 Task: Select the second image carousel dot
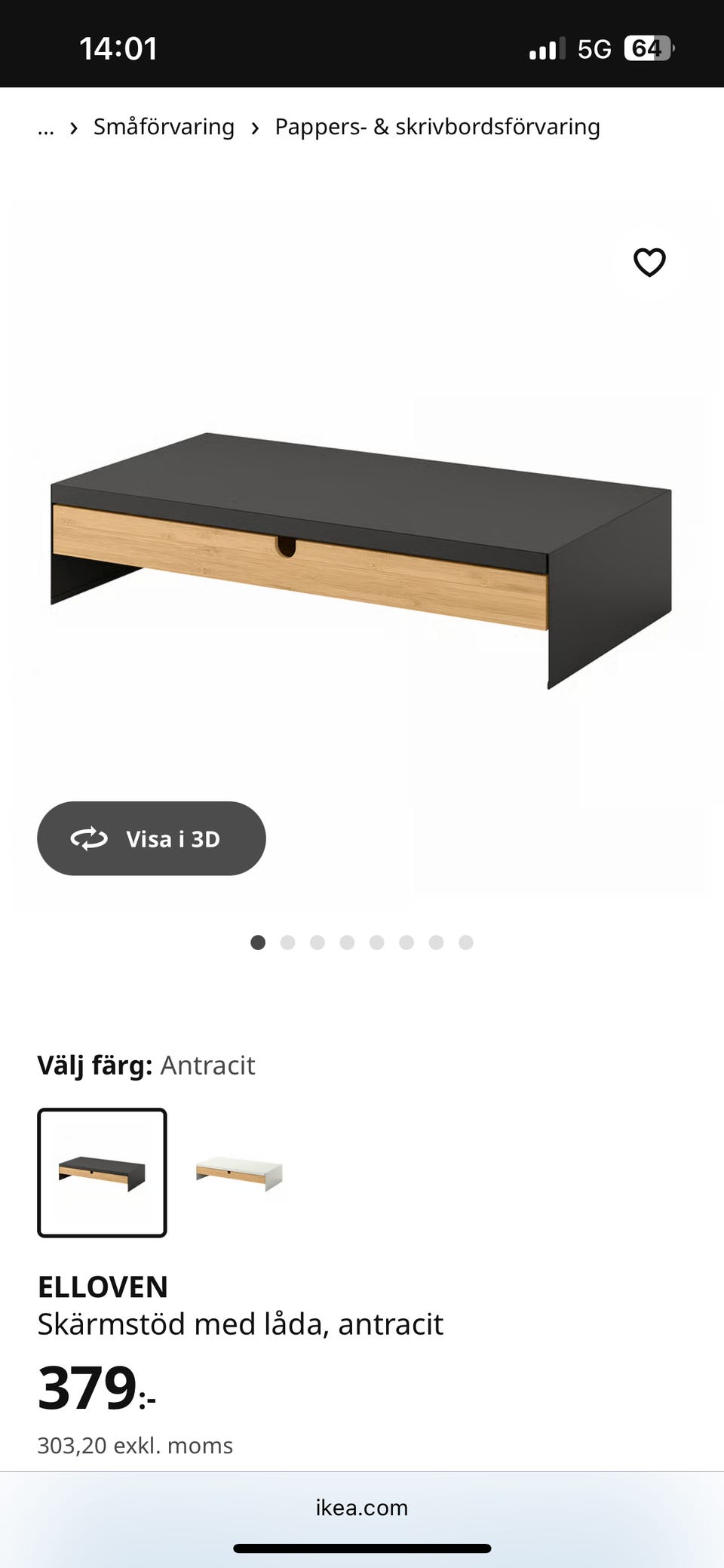(288, 942)
